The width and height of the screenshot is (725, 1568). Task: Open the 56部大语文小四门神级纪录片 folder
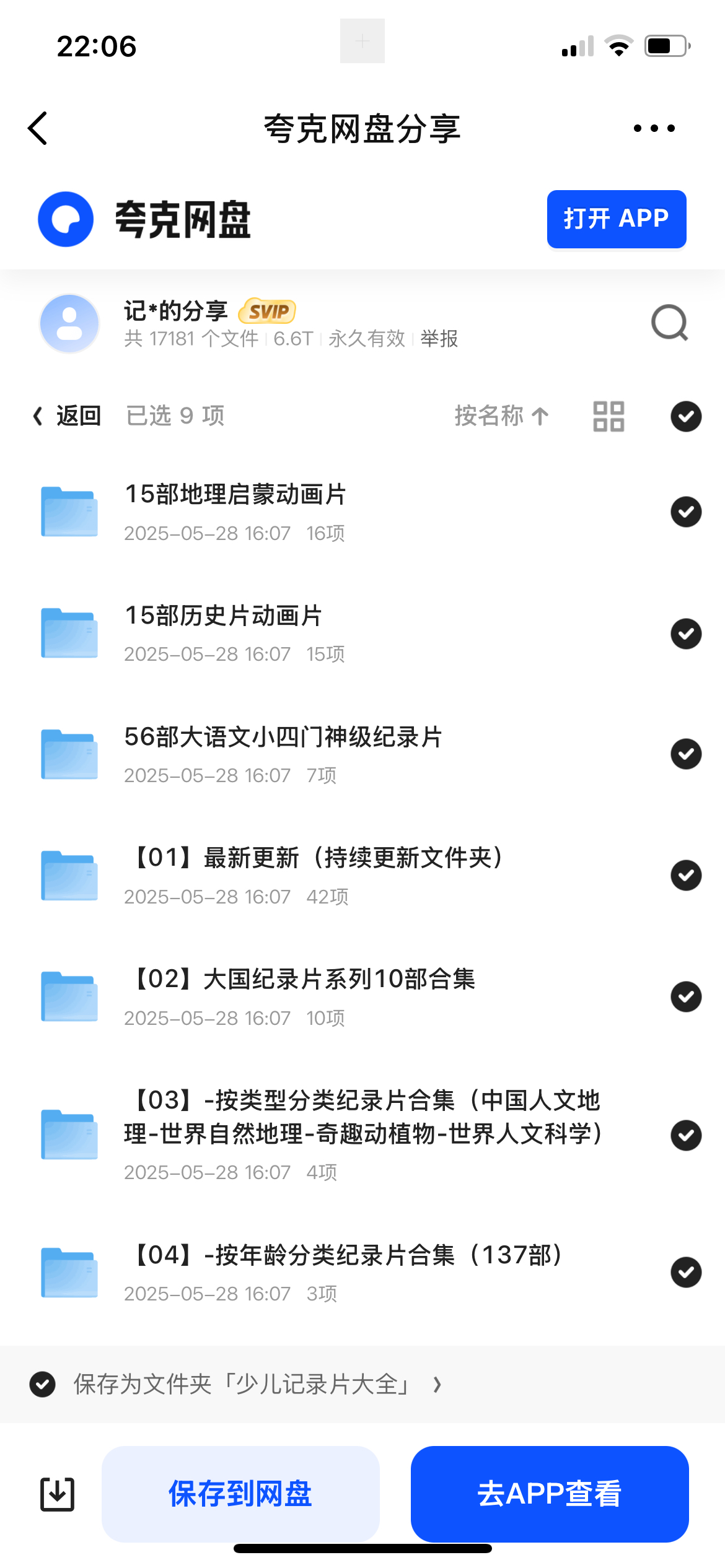point(283,738)
